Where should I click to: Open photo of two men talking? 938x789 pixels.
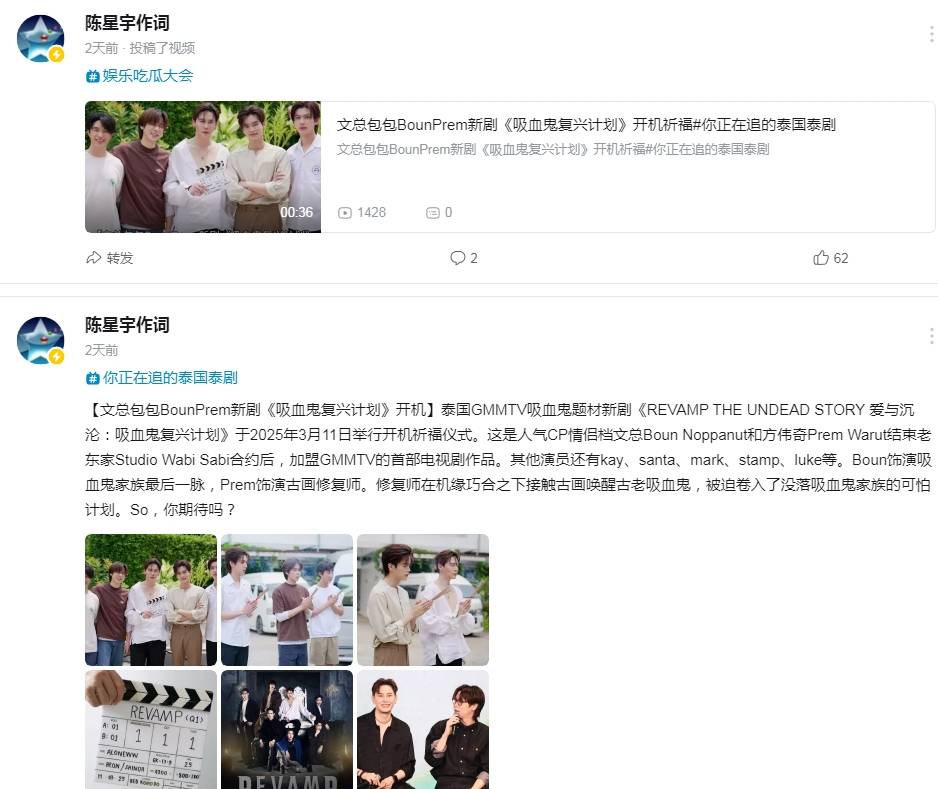(423, 729)
